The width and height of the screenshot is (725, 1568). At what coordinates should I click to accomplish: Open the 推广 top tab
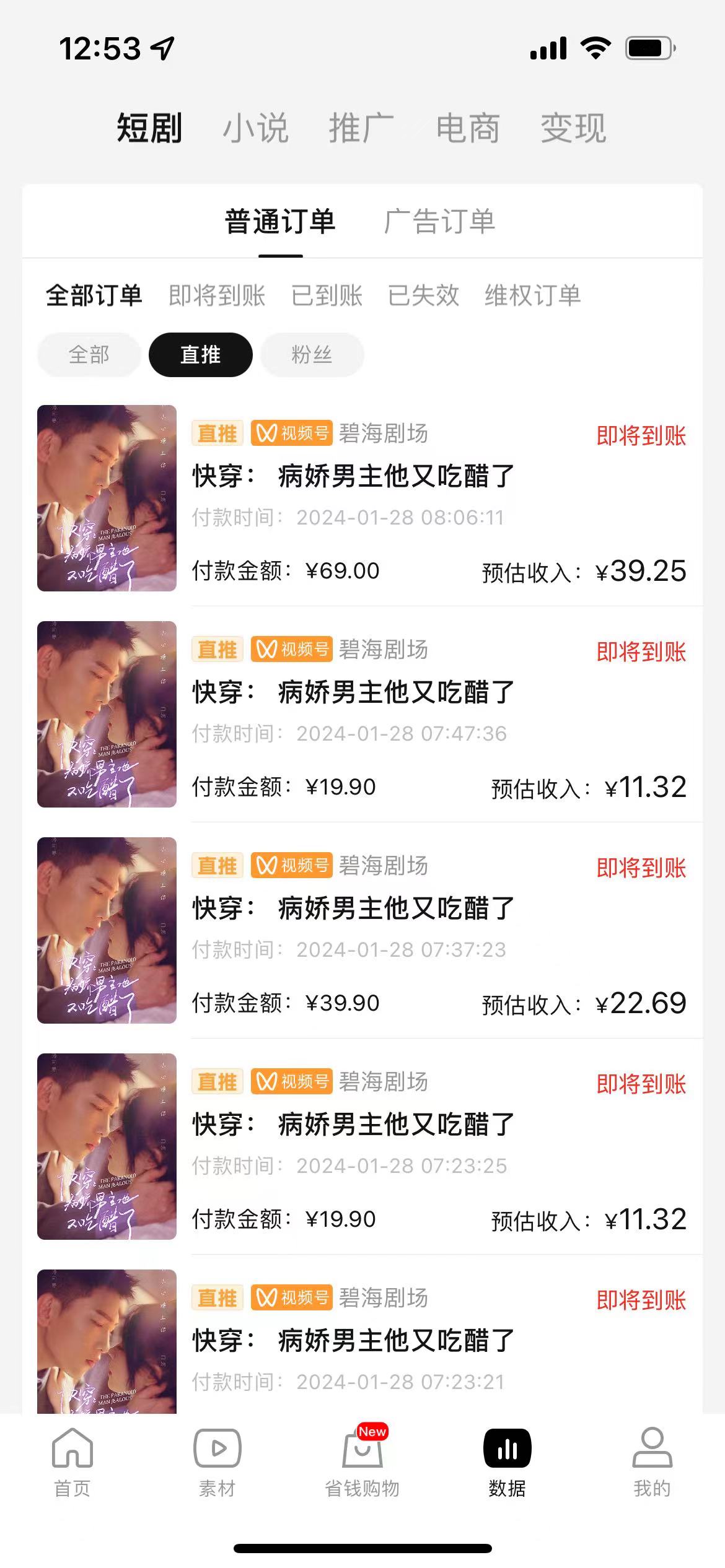tap(361, 128)
